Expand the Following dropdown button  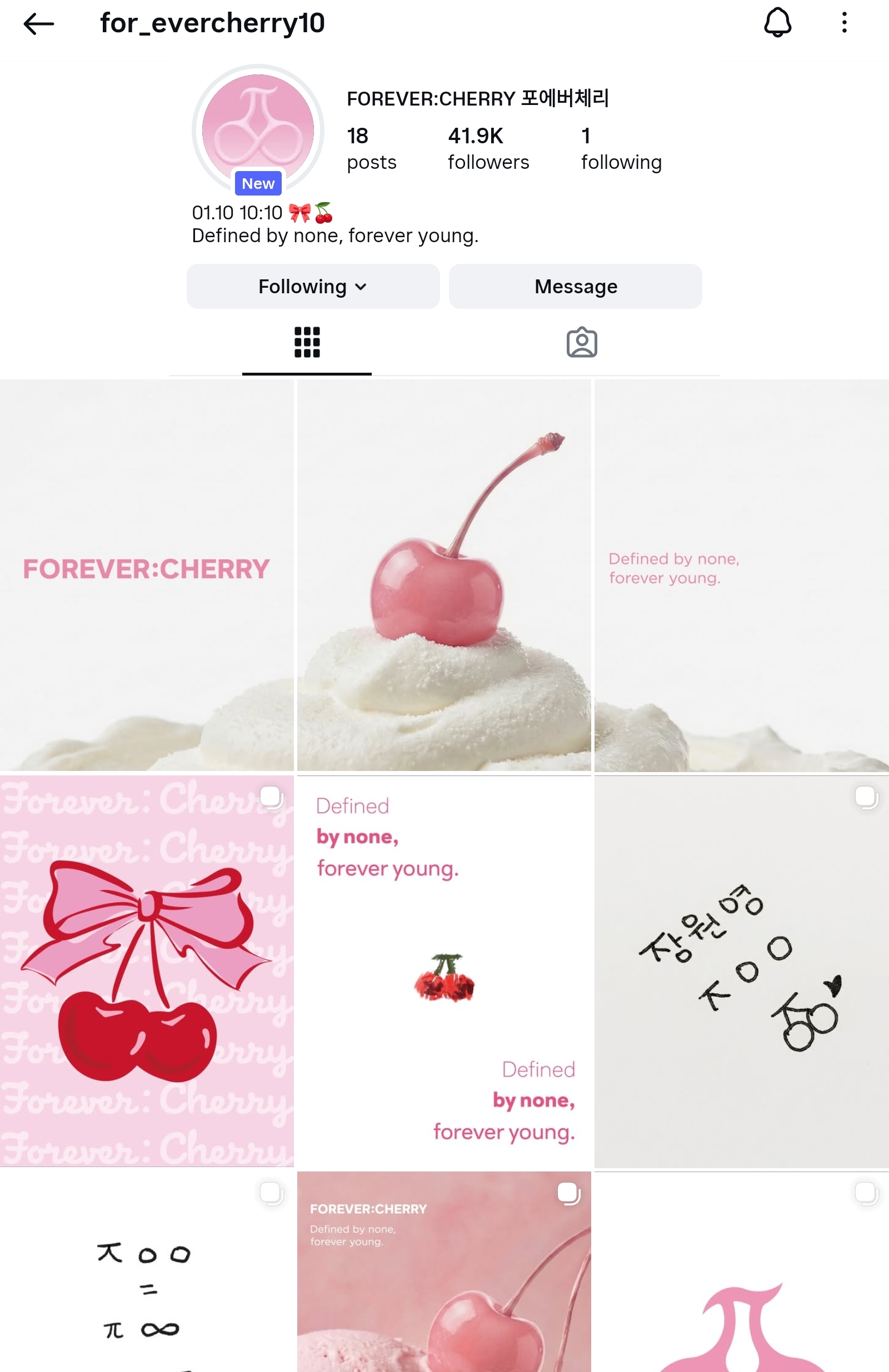coord(312,287)
